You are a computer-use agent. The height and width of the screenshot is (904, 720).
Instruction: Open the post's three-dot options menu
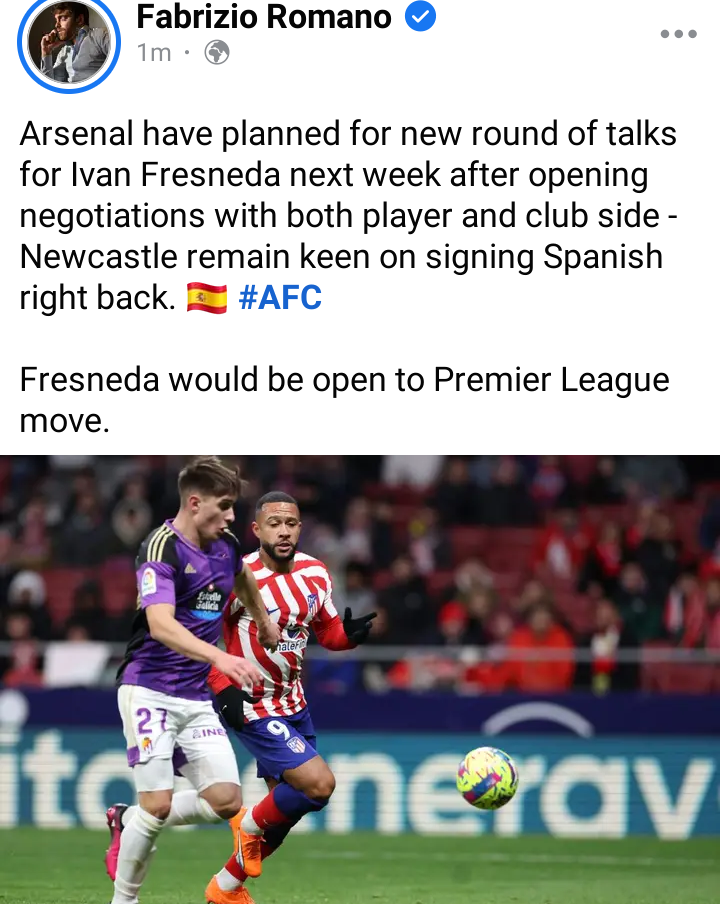(677, 34)
